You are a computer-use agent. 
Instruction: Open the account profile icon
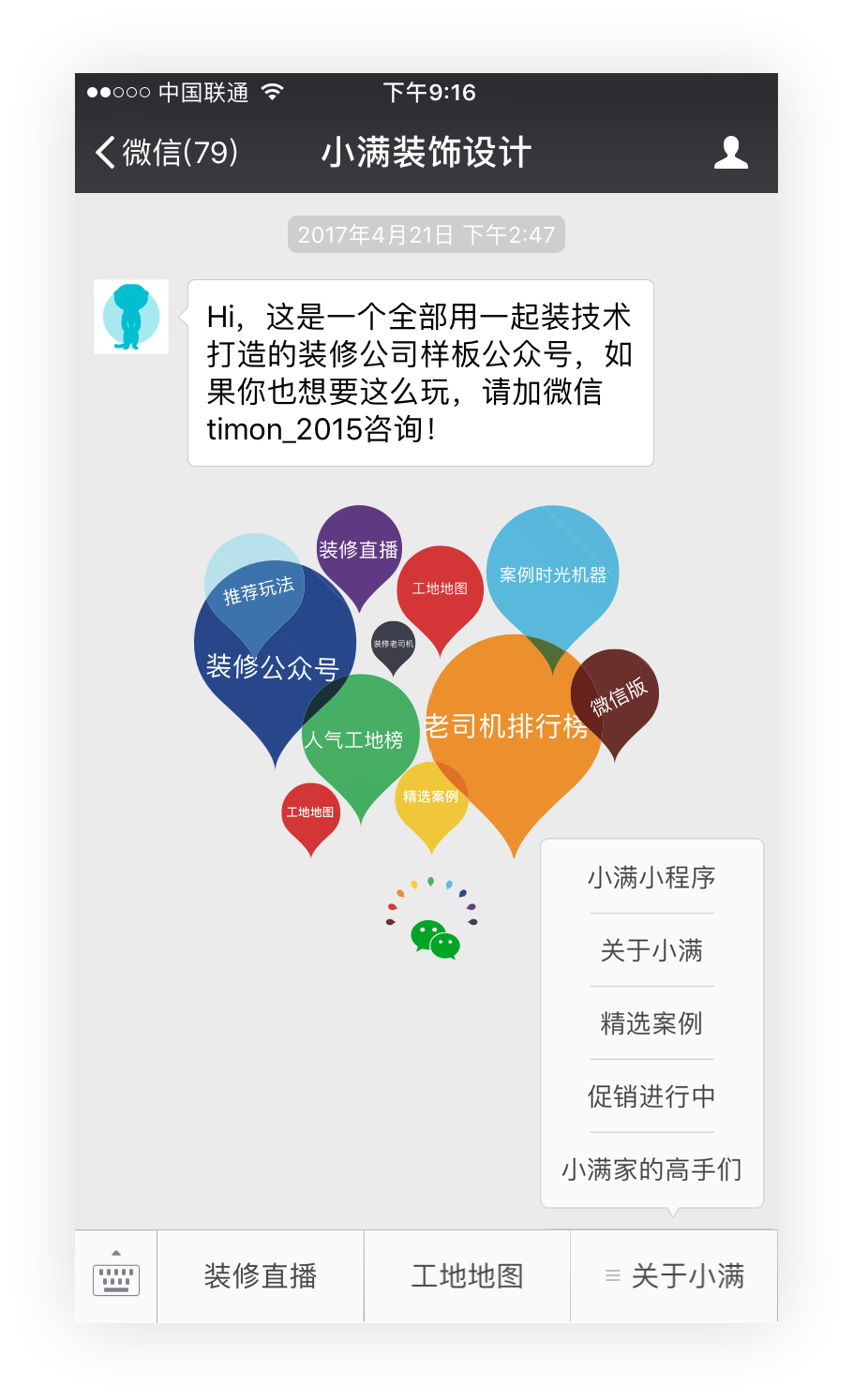click(730, 152)
